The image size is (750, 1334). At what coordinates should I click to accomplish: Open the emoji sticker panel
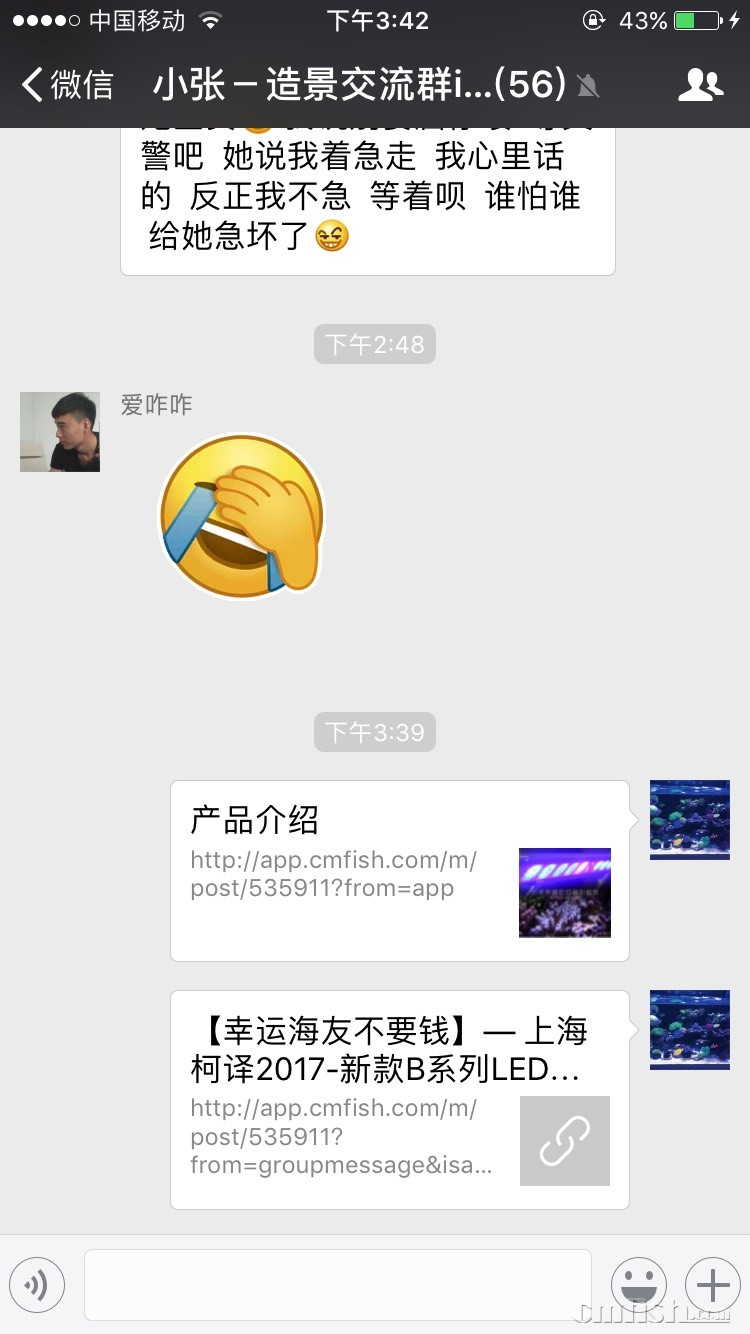(638, 1284)
